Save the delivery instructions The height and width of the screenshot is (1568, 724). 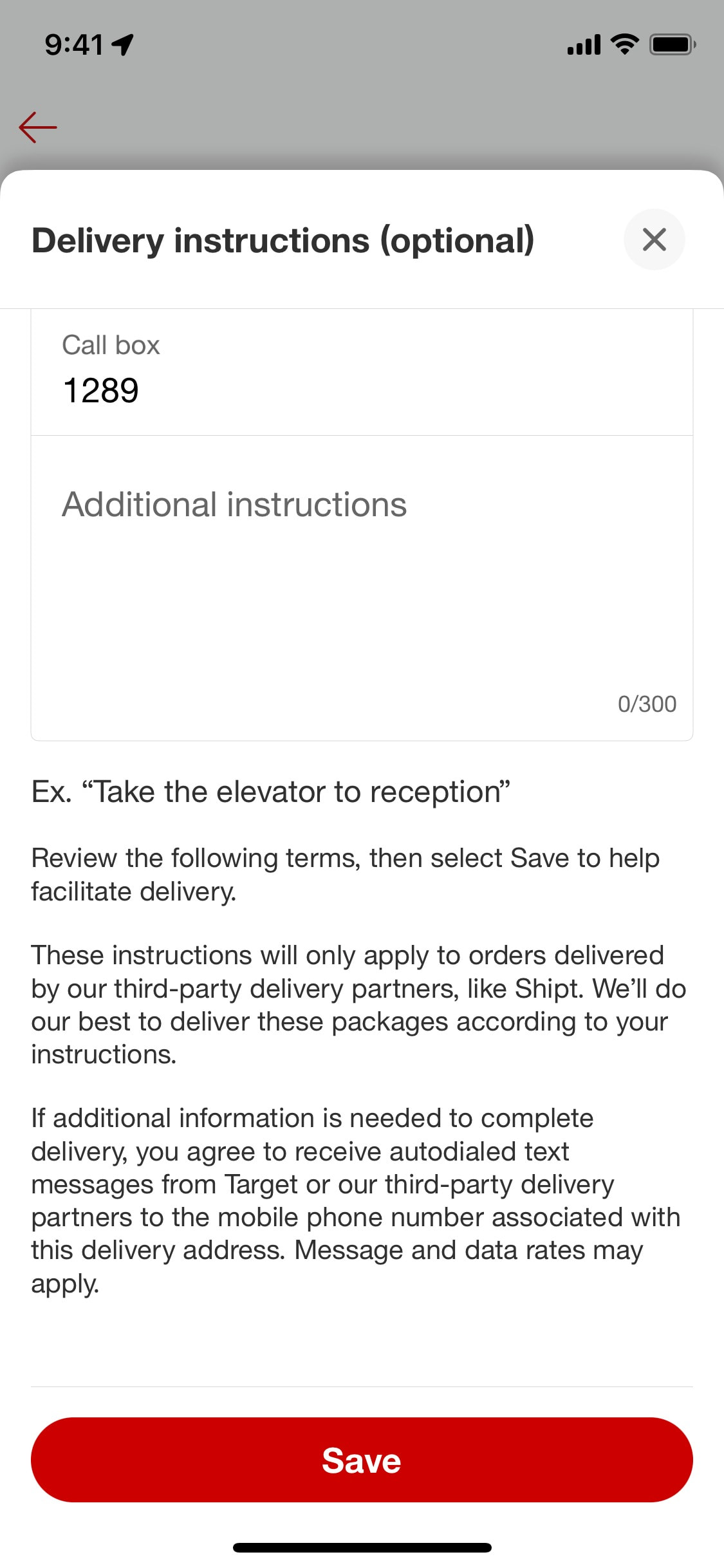click(362, 1459)
